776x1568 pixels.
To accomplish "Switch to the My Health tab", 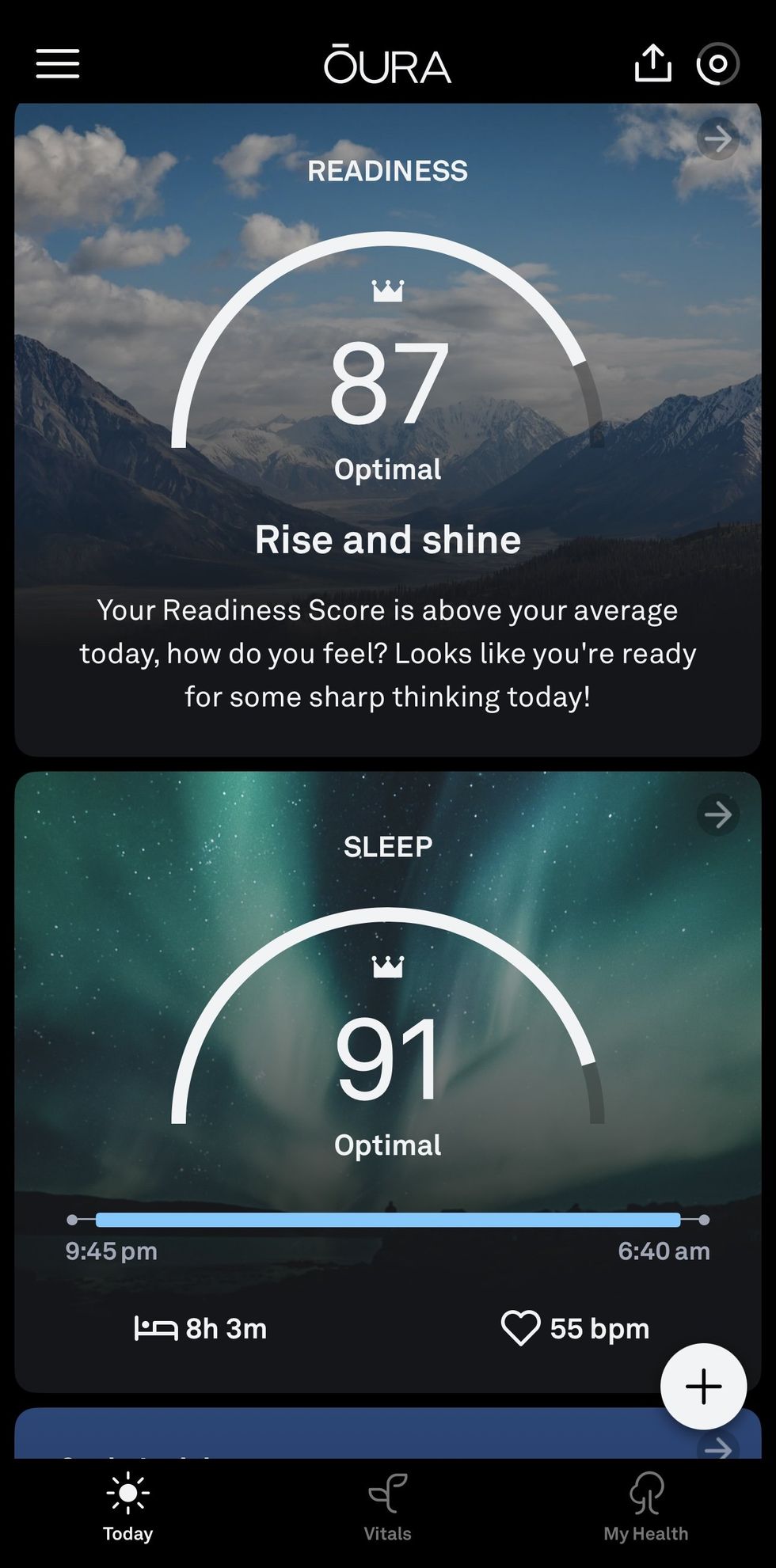I will [x=645, y=1508].
